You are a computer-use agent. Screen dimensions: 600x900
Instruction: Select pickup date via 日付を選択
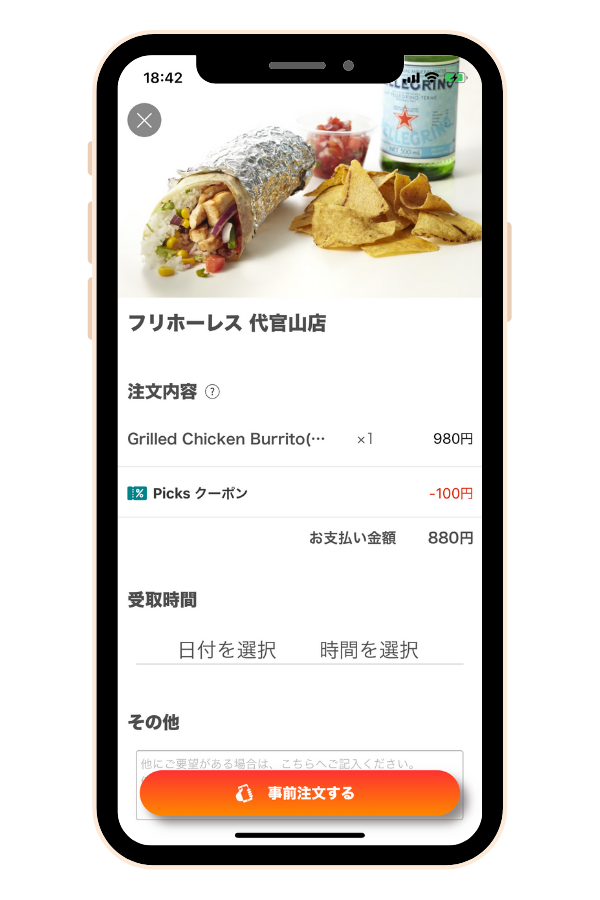pos(227,650)
